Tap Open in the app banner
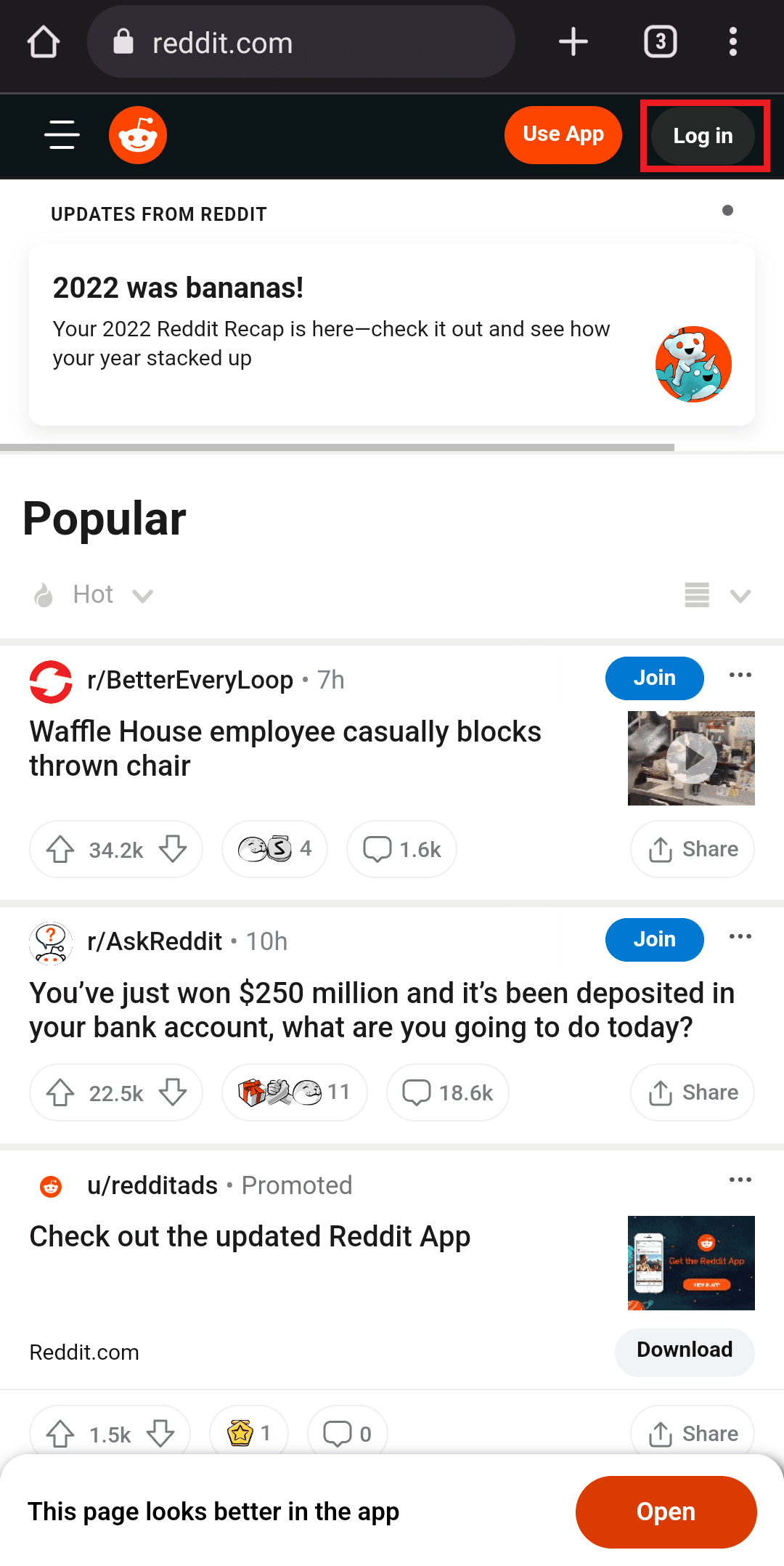This screenshot has height=1566, width=784. 666,1512
